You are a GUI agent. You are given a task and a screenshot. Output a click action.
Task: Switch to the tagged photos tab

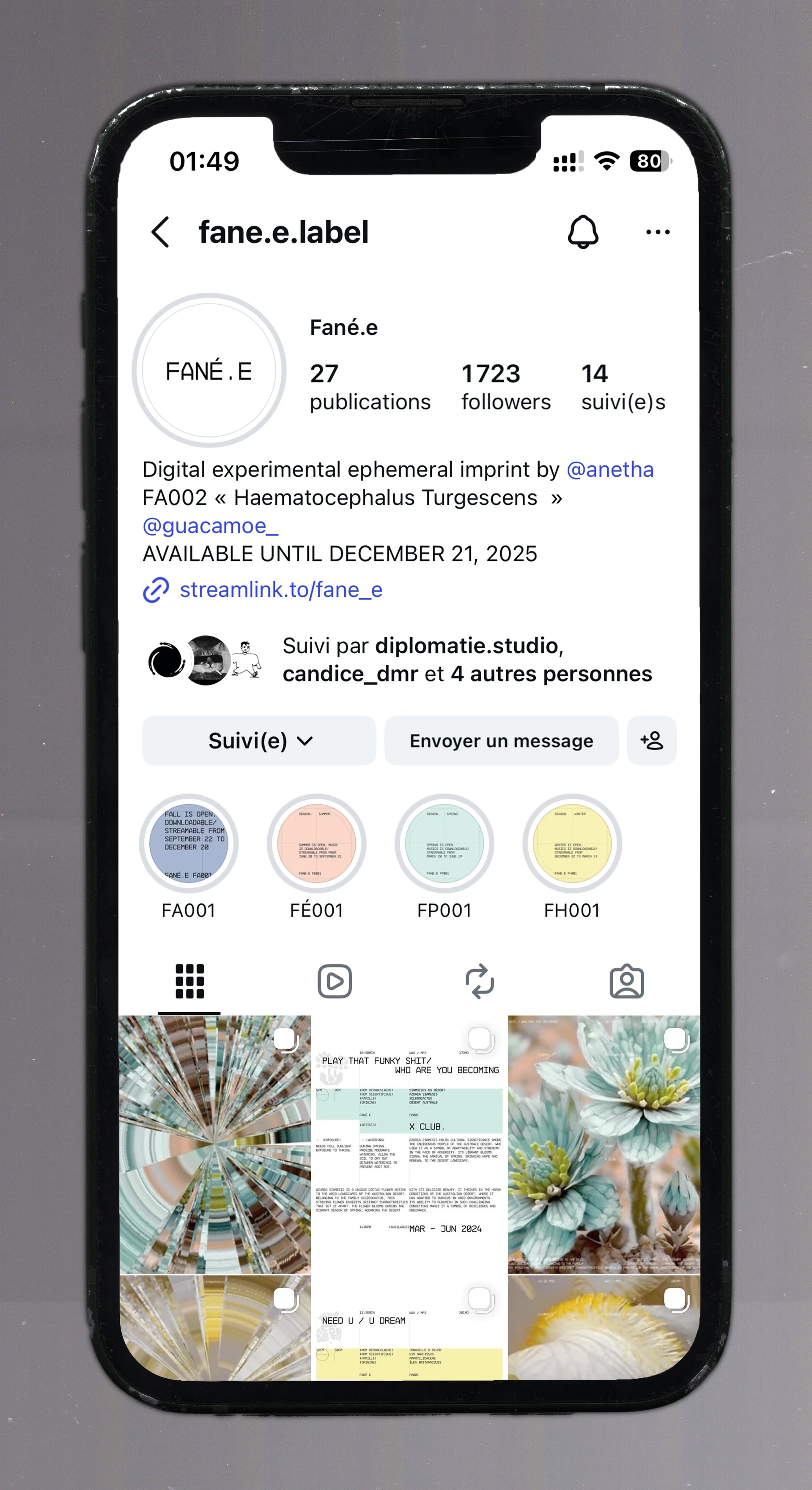[626, 982]
